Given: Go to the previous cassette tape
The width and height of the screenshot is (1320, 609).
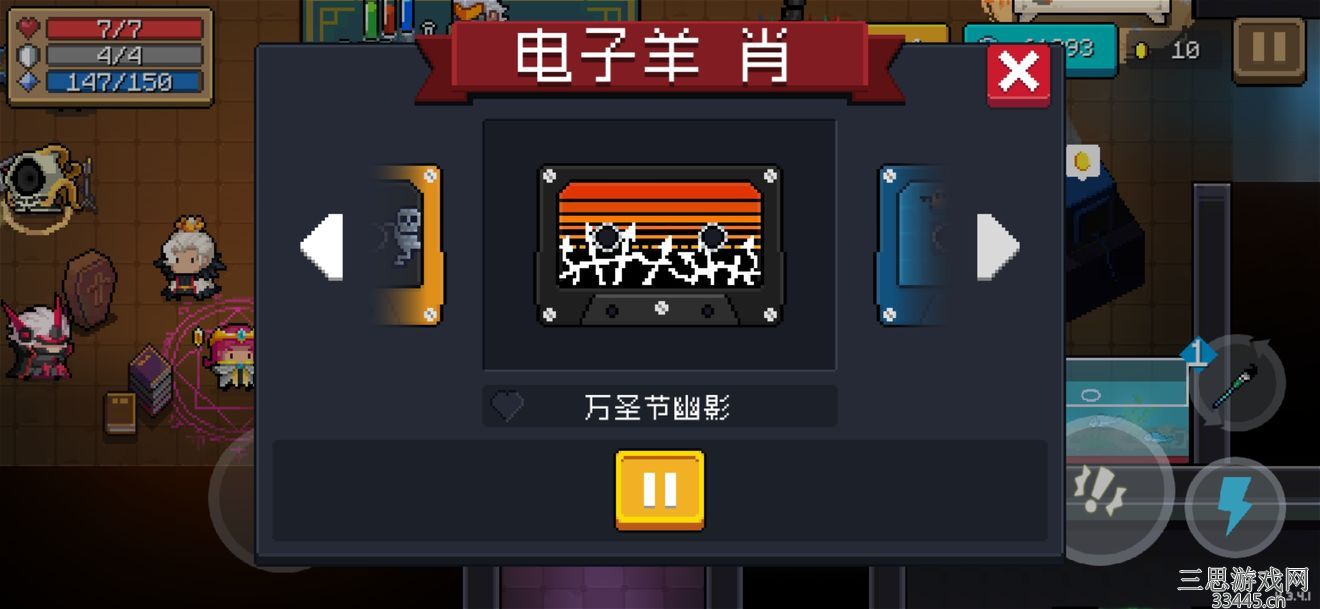Looking at the screenshot, I should click(x=322, y=246).
